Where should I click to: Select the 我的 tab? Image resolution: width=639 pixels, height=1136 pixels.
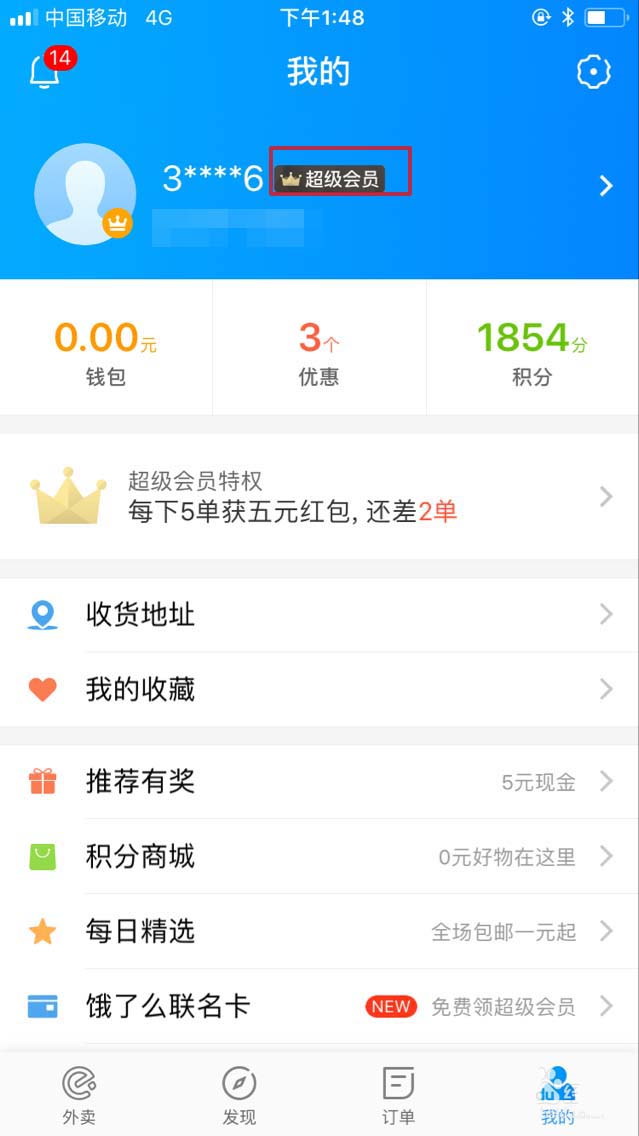pos(558,1094)
